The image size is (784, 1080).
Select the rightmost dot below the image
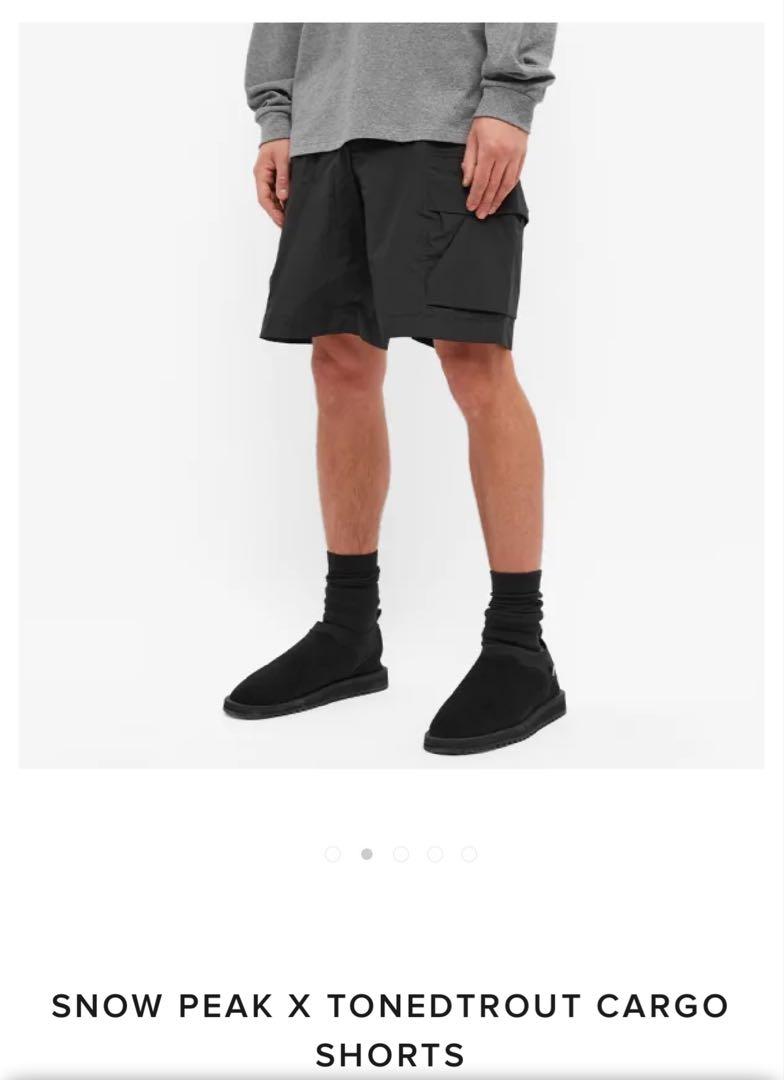coord(467,855)
